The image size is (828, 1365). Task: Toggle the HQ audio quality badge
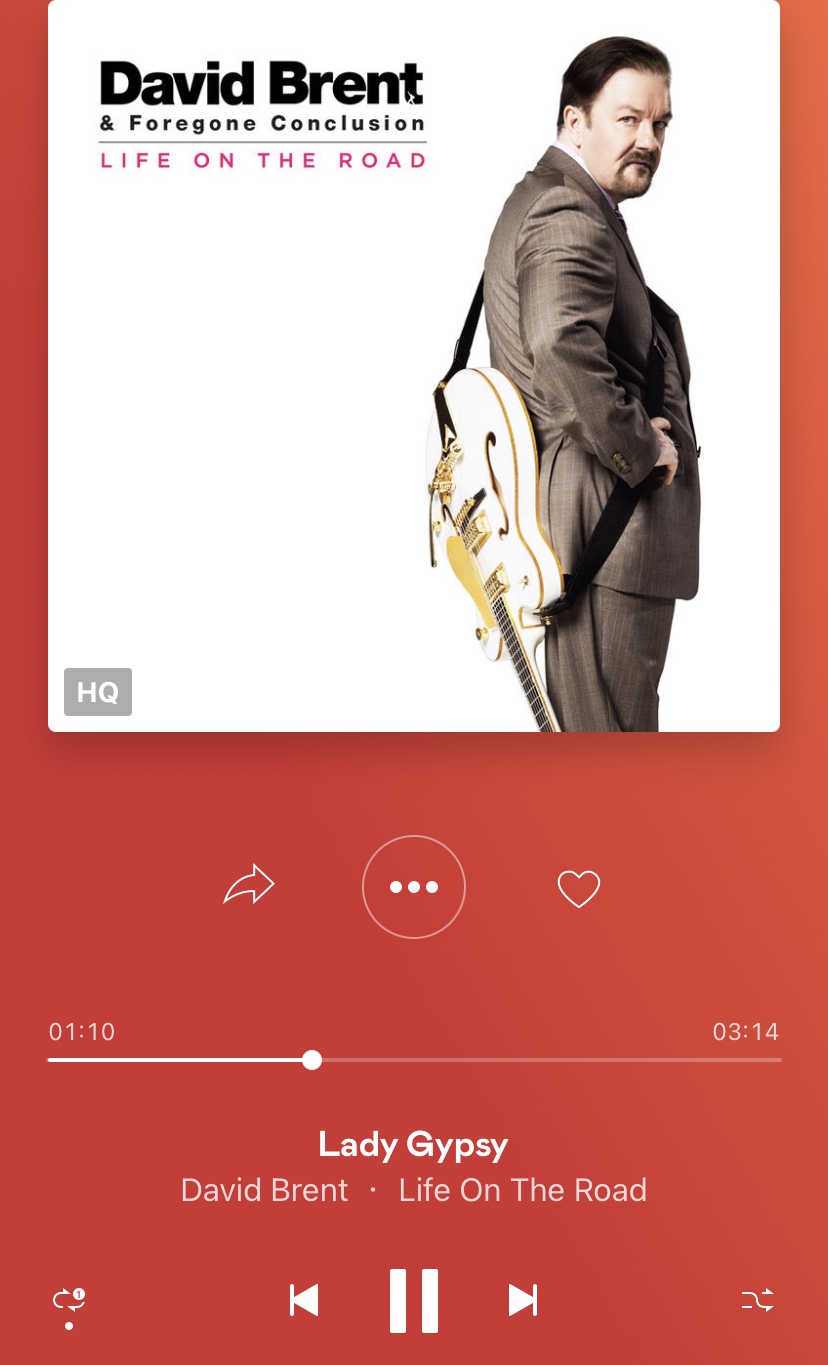[98, 692]
